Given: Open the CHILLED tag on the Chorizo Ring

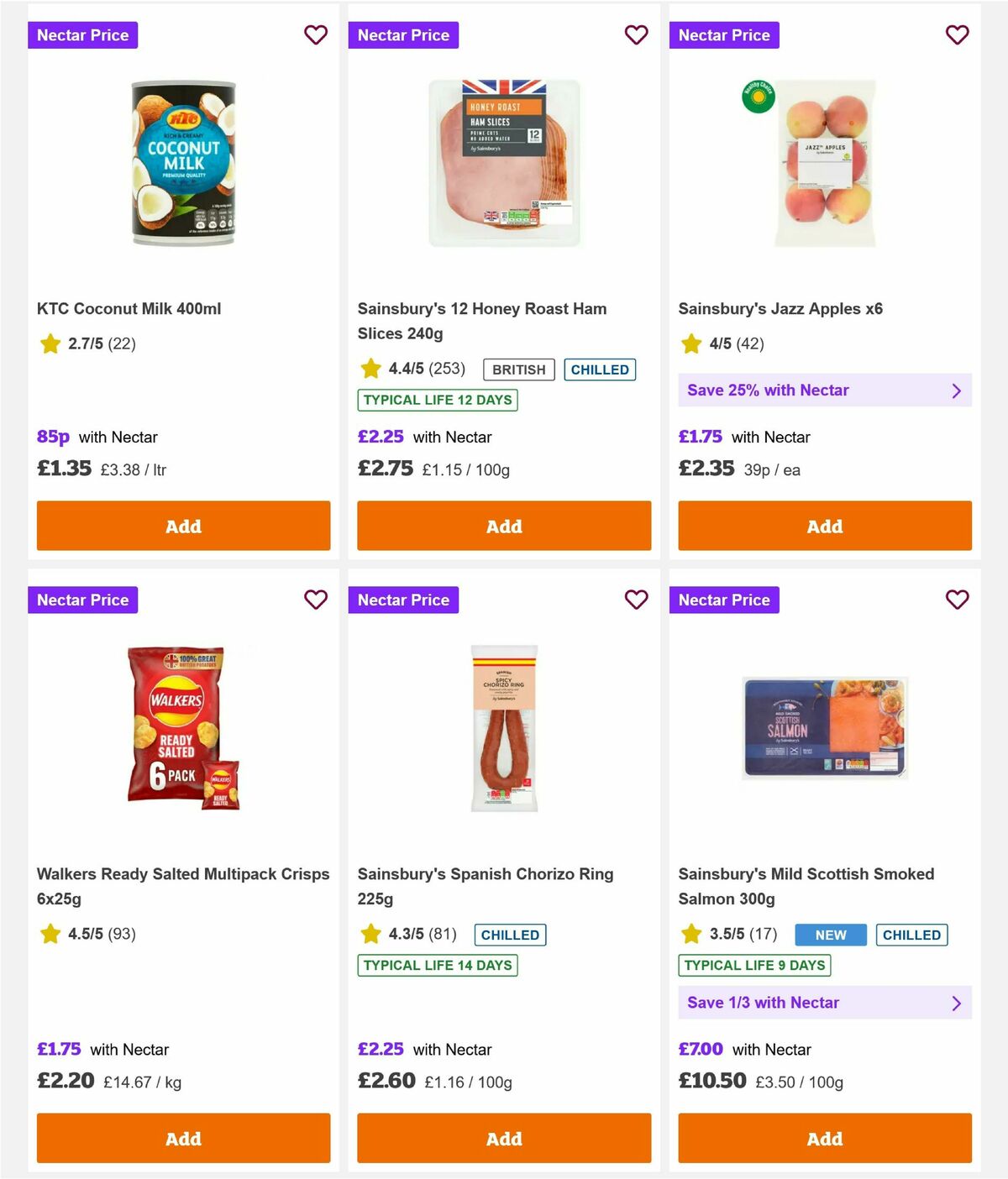Looking at the screenshot, I should coord(510,934).
